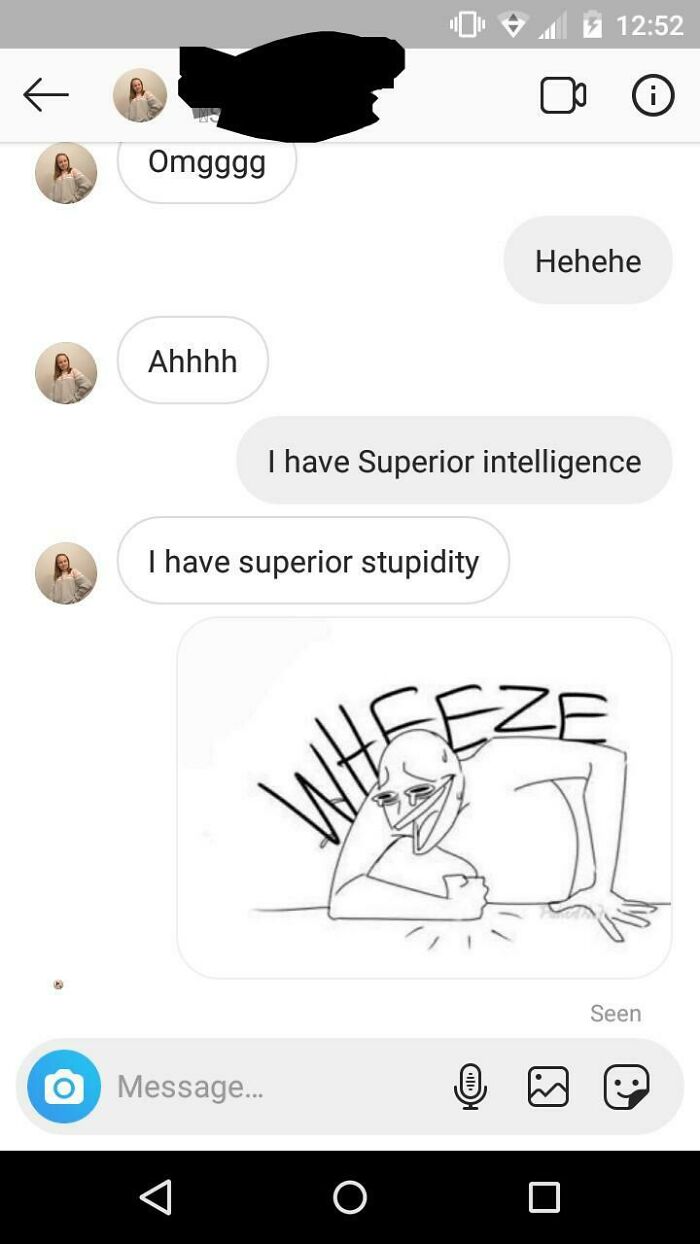The image size is (700, 1244).
Task: Tap the system home button
Action: 350,1197
